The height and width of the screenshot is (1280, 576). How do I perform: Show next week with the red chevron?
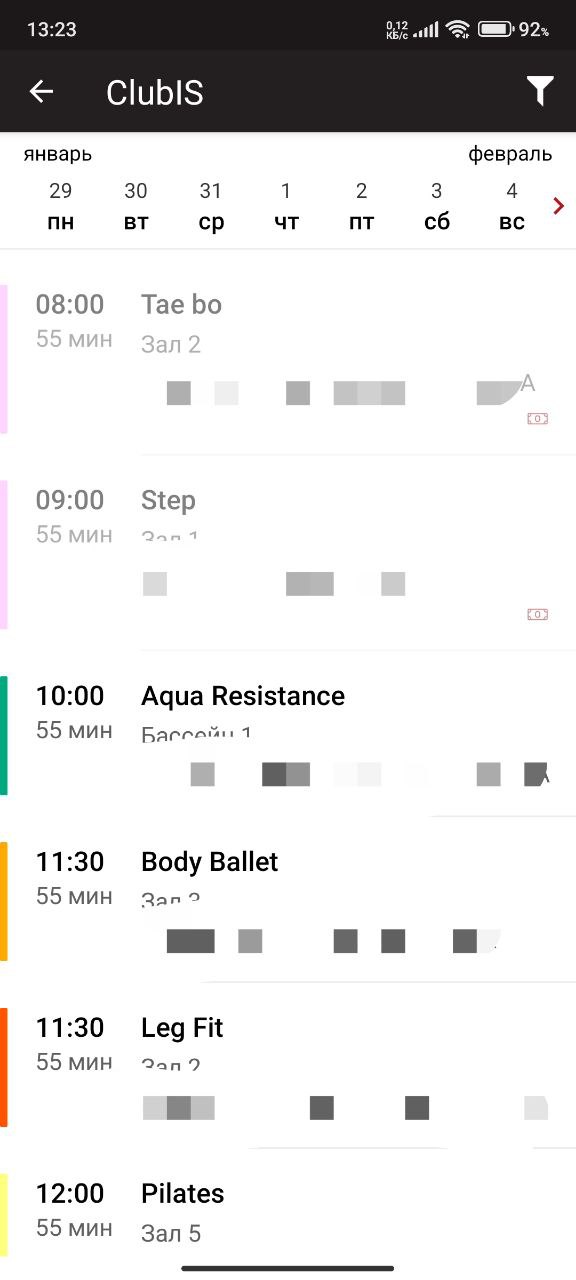click(559, 206)
